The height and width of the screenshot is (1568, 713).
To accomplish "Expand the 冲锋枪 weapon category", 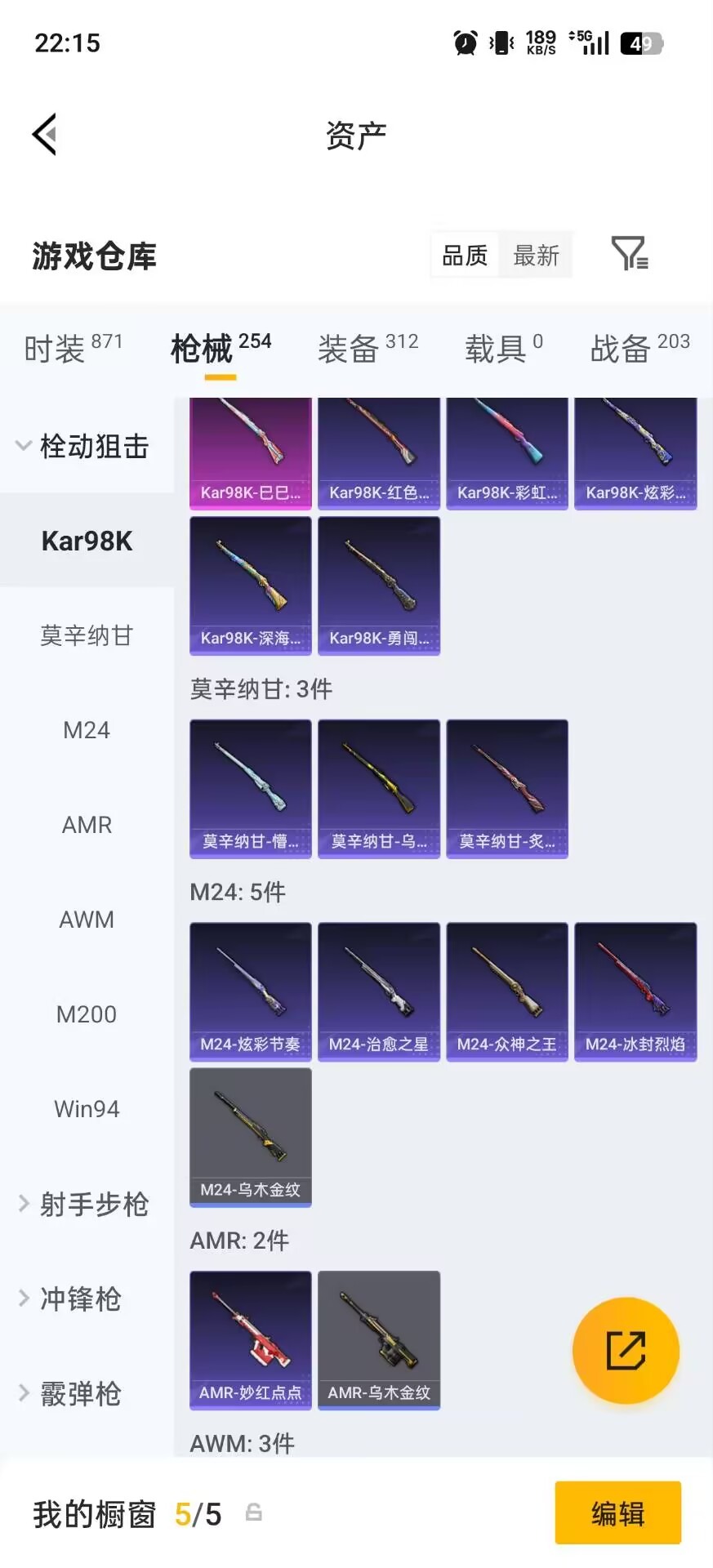I will pos(78,1298).
